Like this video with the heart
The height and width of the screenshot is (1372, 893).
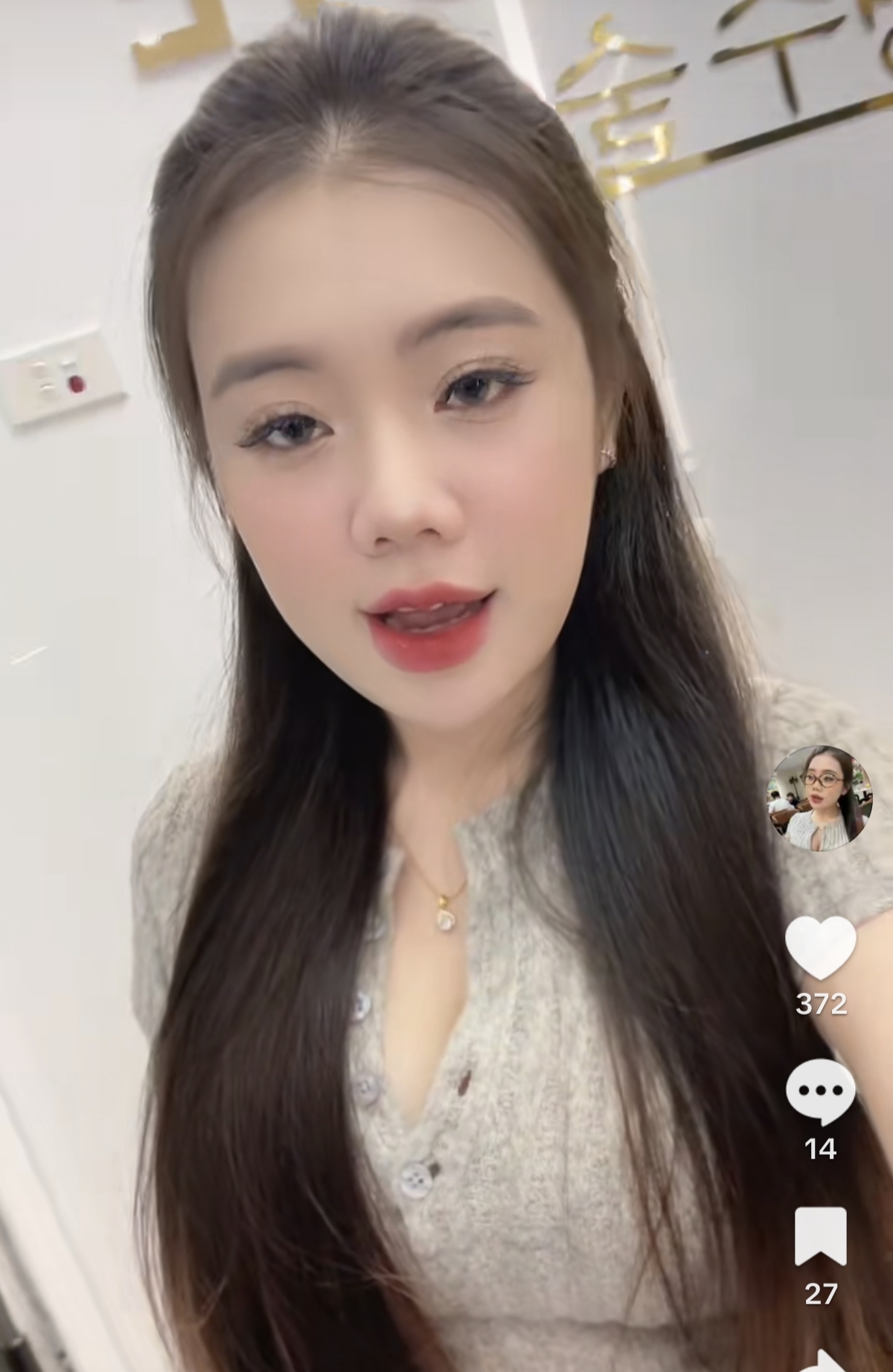click(x=820, y=947)
